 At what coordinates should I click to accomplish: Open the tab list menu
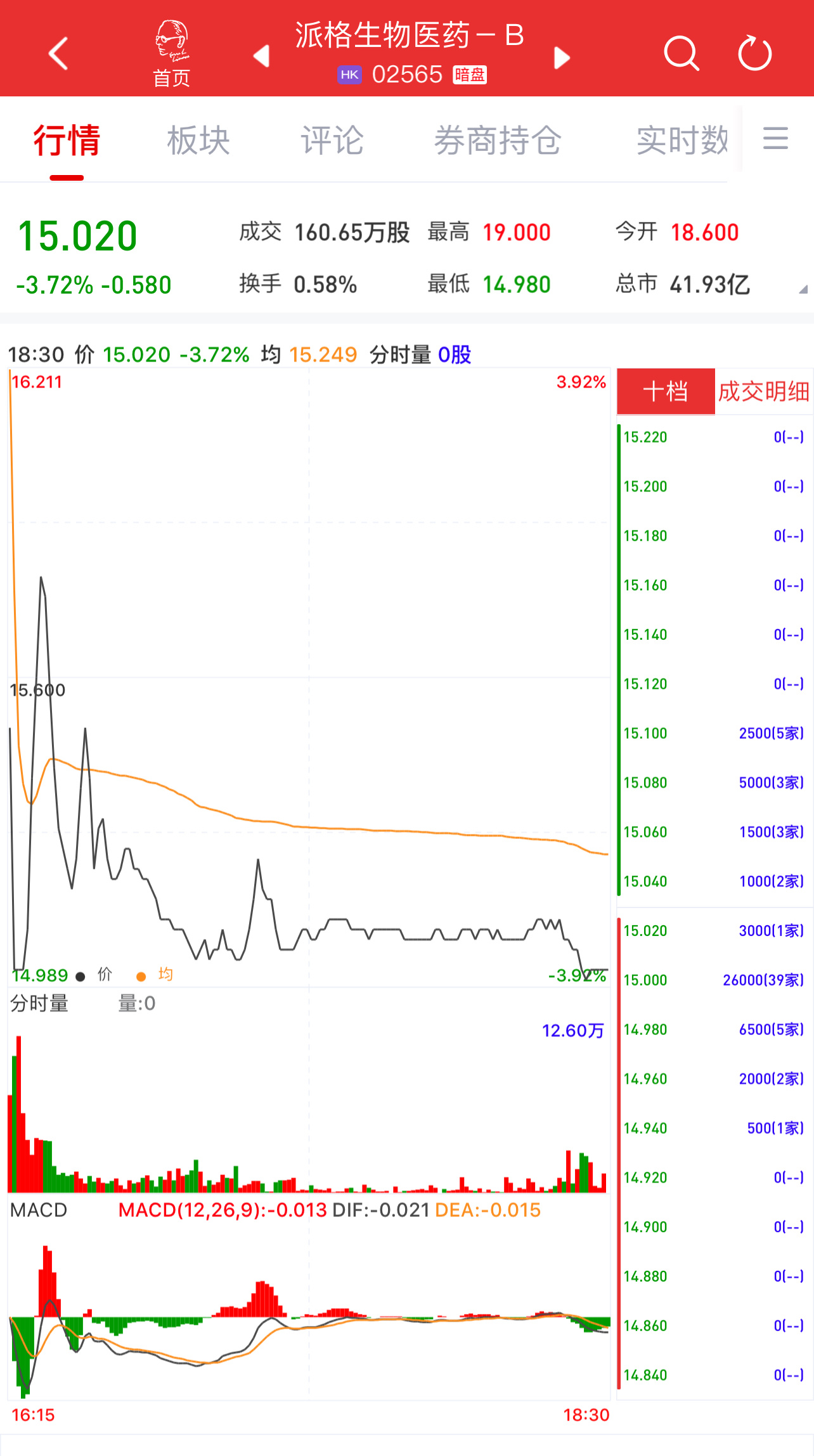click(x=775, y=138)
